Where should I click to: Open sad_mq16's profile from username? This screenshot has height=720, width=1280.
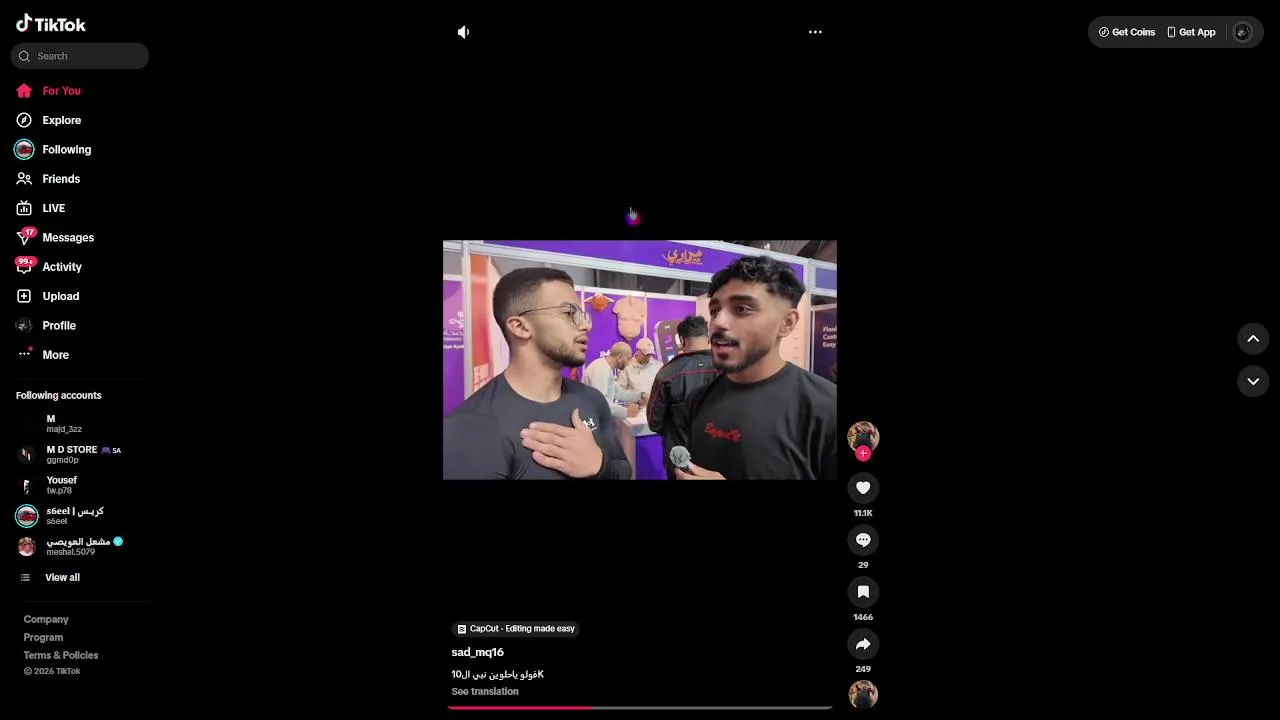(477, 652)
